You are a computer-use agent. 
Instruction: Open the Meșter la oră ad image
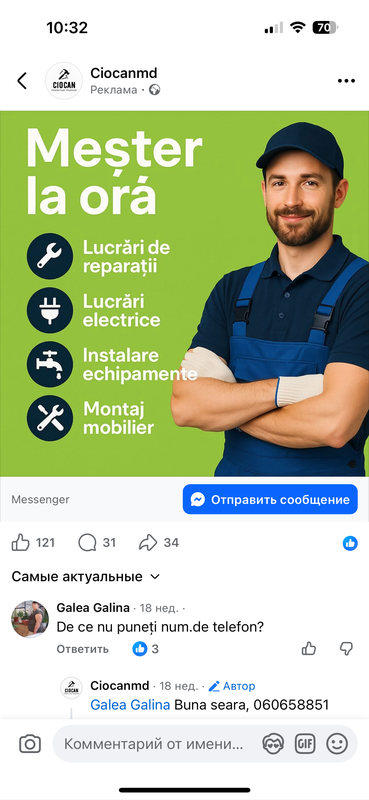(x=184, y=293)
